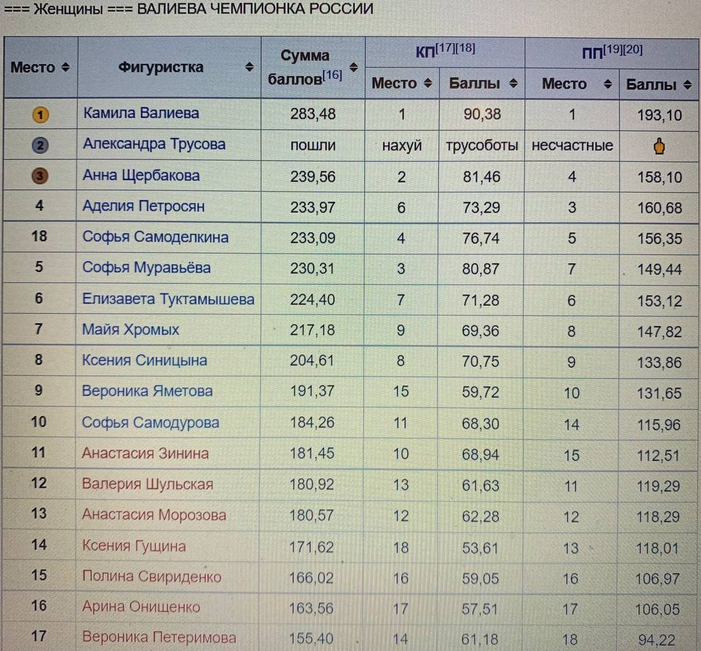701x651 pixels.
Task: Open the Софья Самоделкина link
Action: pos(155,237)
